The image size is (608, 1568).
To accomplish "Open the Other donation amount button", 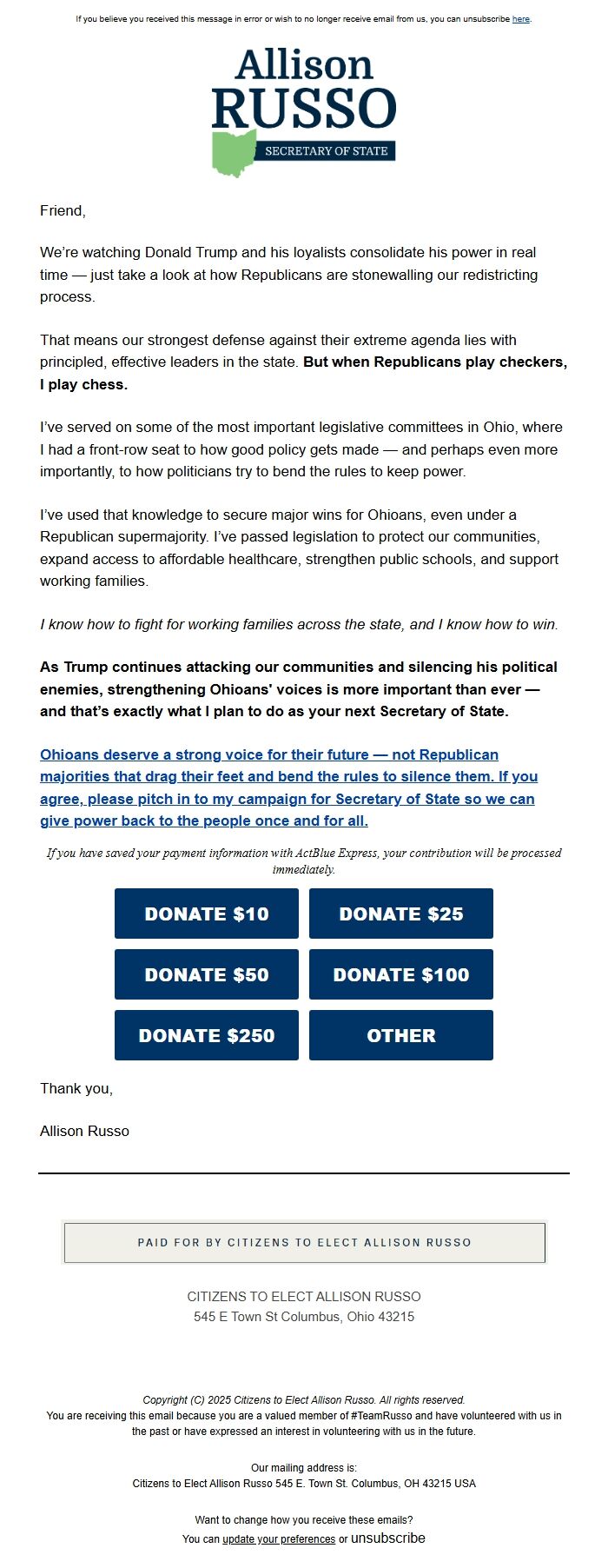I will pyautogui.click(x=401, y=1035).
